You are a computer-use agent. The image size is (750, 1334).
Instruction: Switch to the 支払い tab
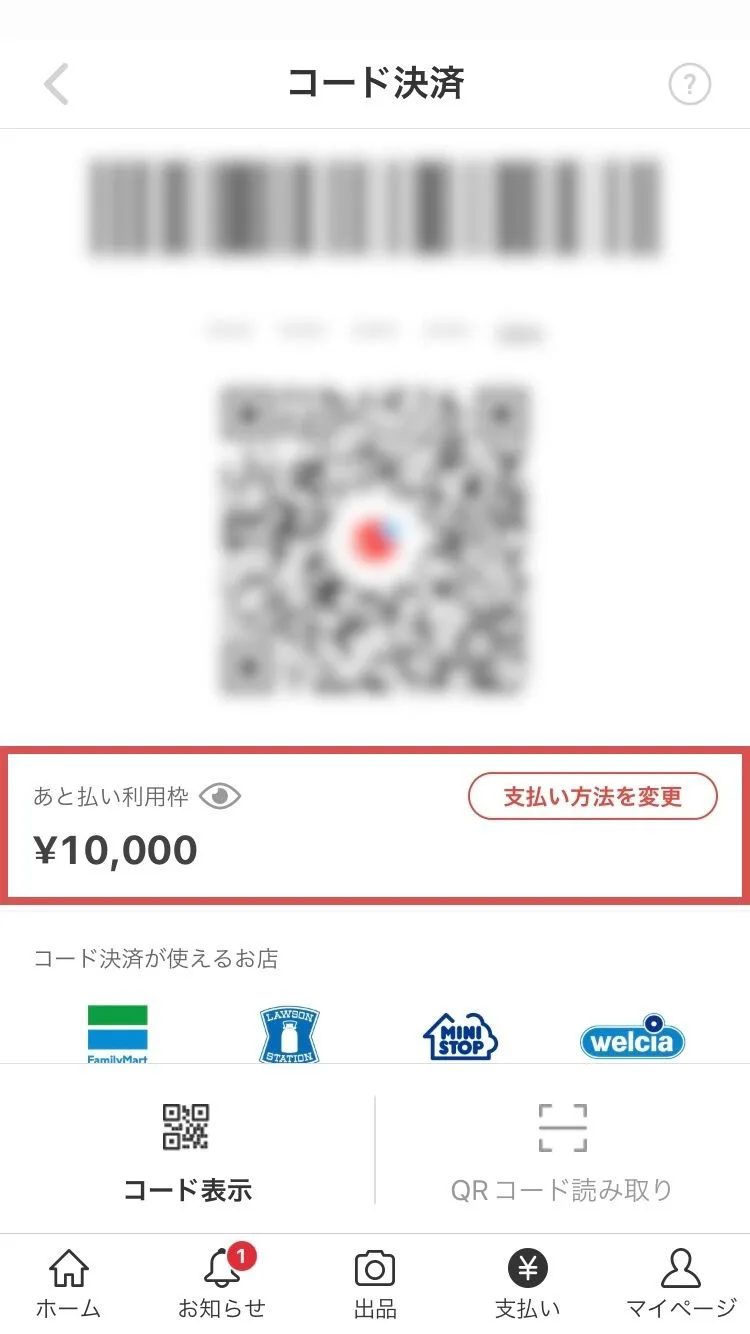tap(528, 1284)
